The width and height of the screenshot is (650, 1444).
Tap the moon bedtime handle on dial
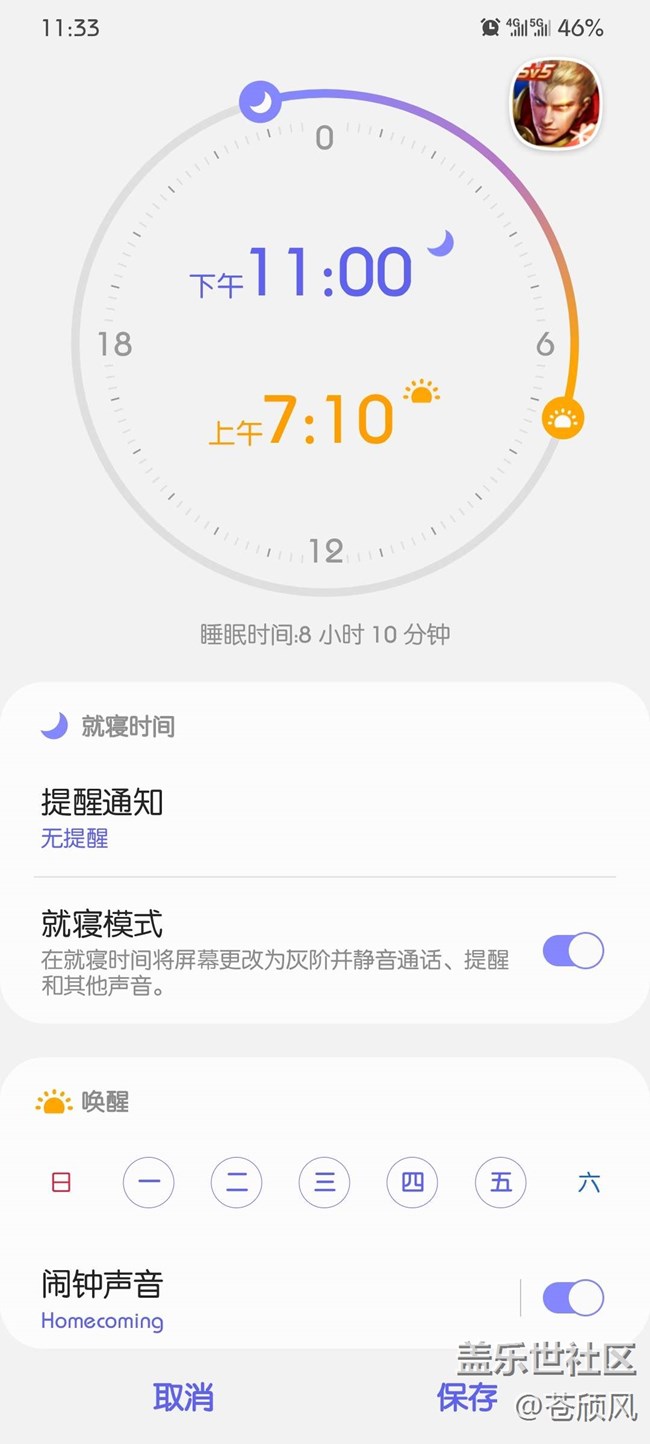coord(260,101)
